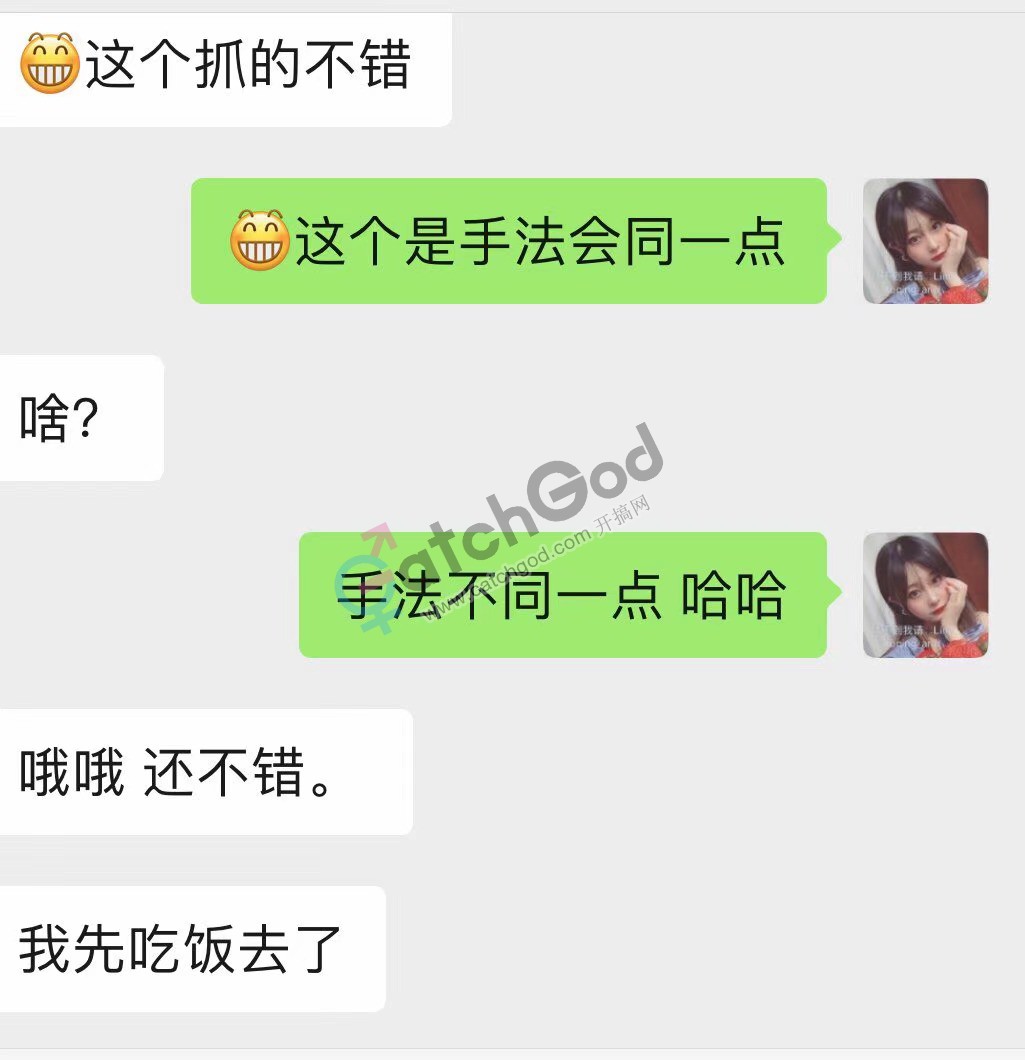Open the avatar beside the '手法不同一点 哈哈' message

click(x=925, y=595)
